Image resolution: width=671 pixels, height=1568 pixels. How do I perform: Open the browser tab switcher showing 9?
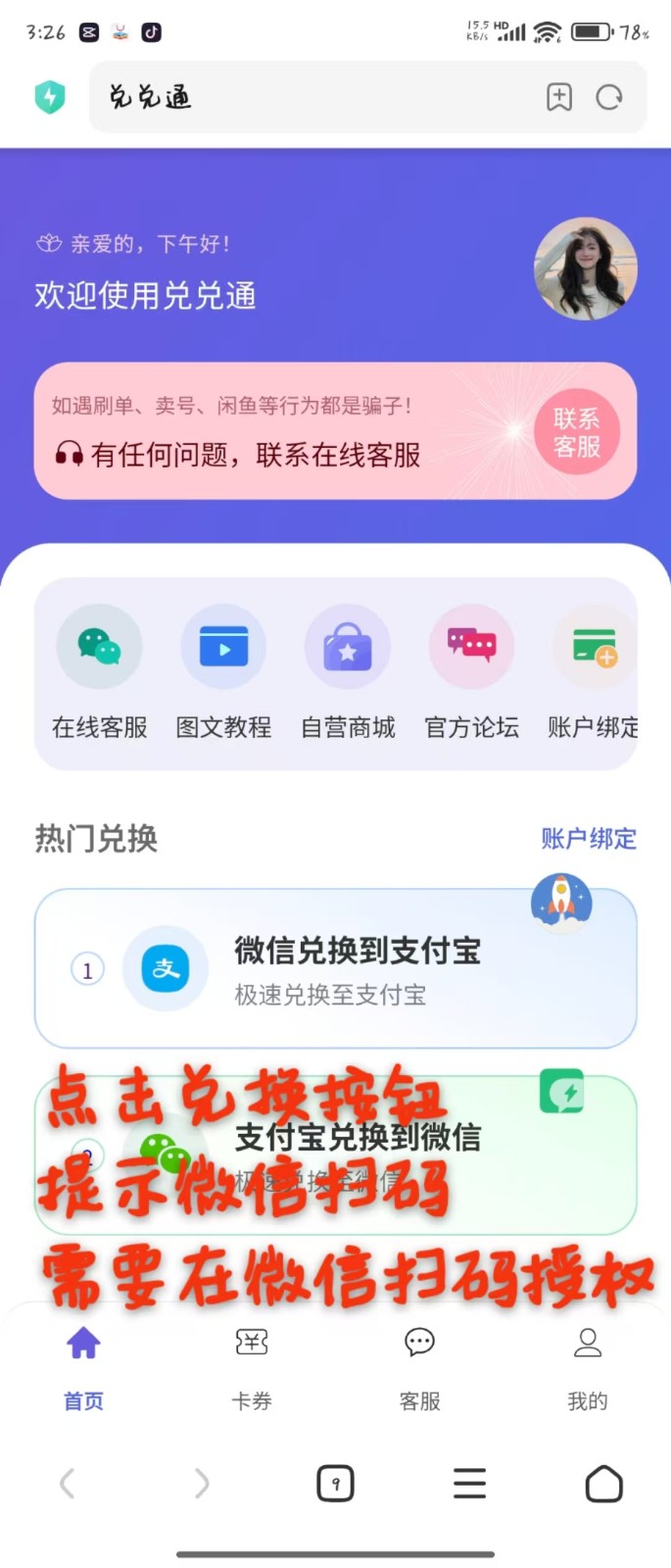335,1484
